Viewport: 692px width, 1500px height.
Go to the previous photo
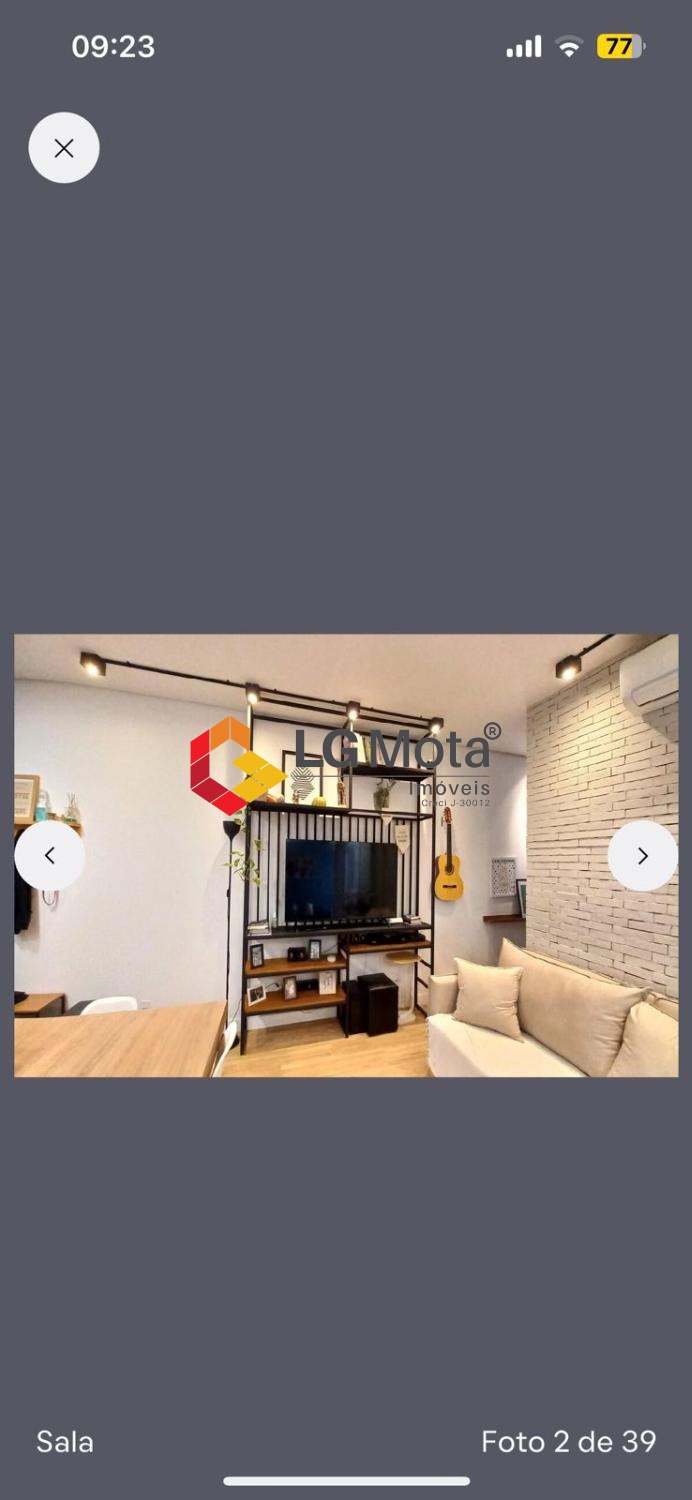click(x=50, y=856)
